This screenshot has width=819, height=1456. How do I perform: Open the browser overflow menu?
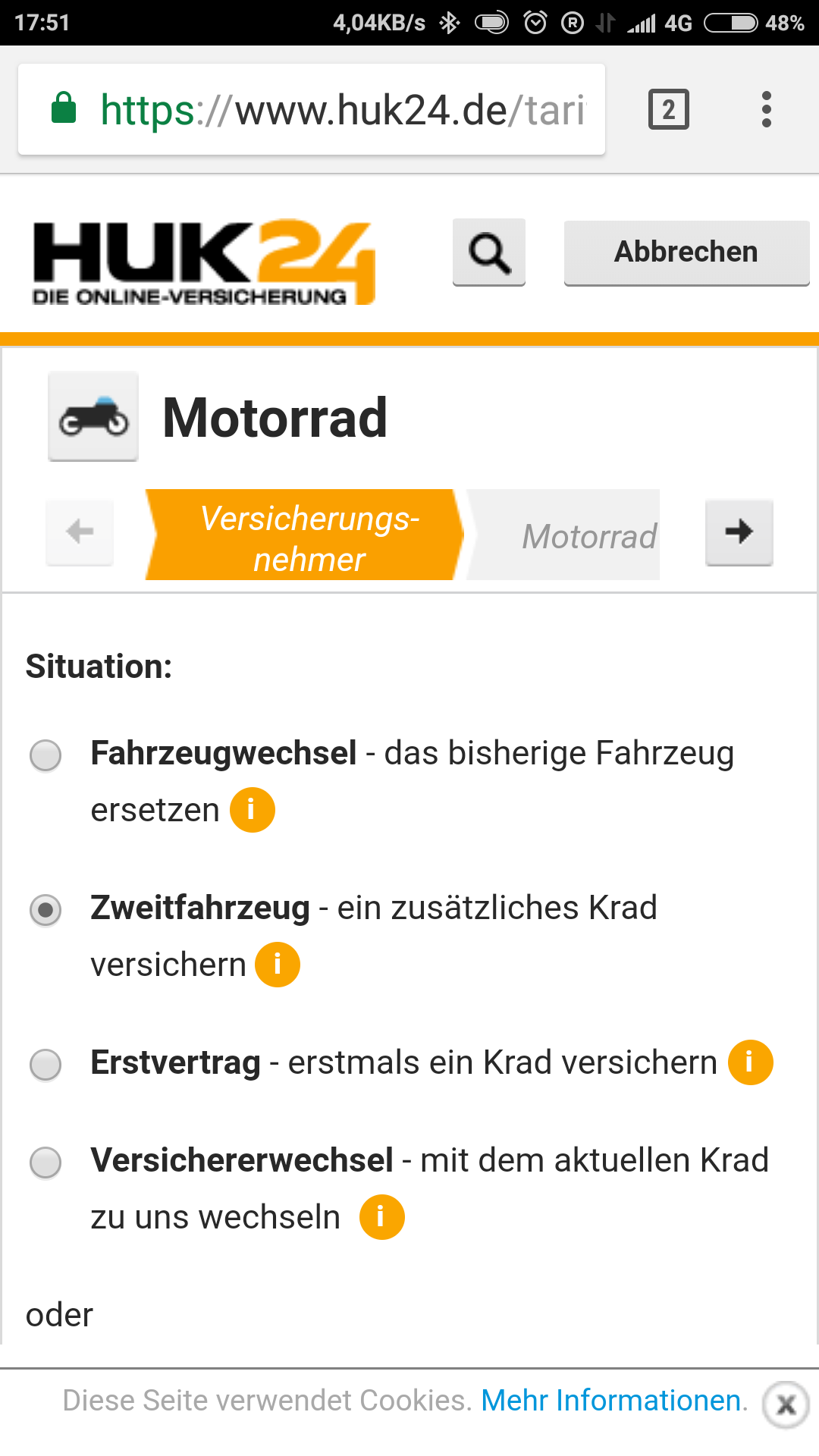click(x=767, y=110)
